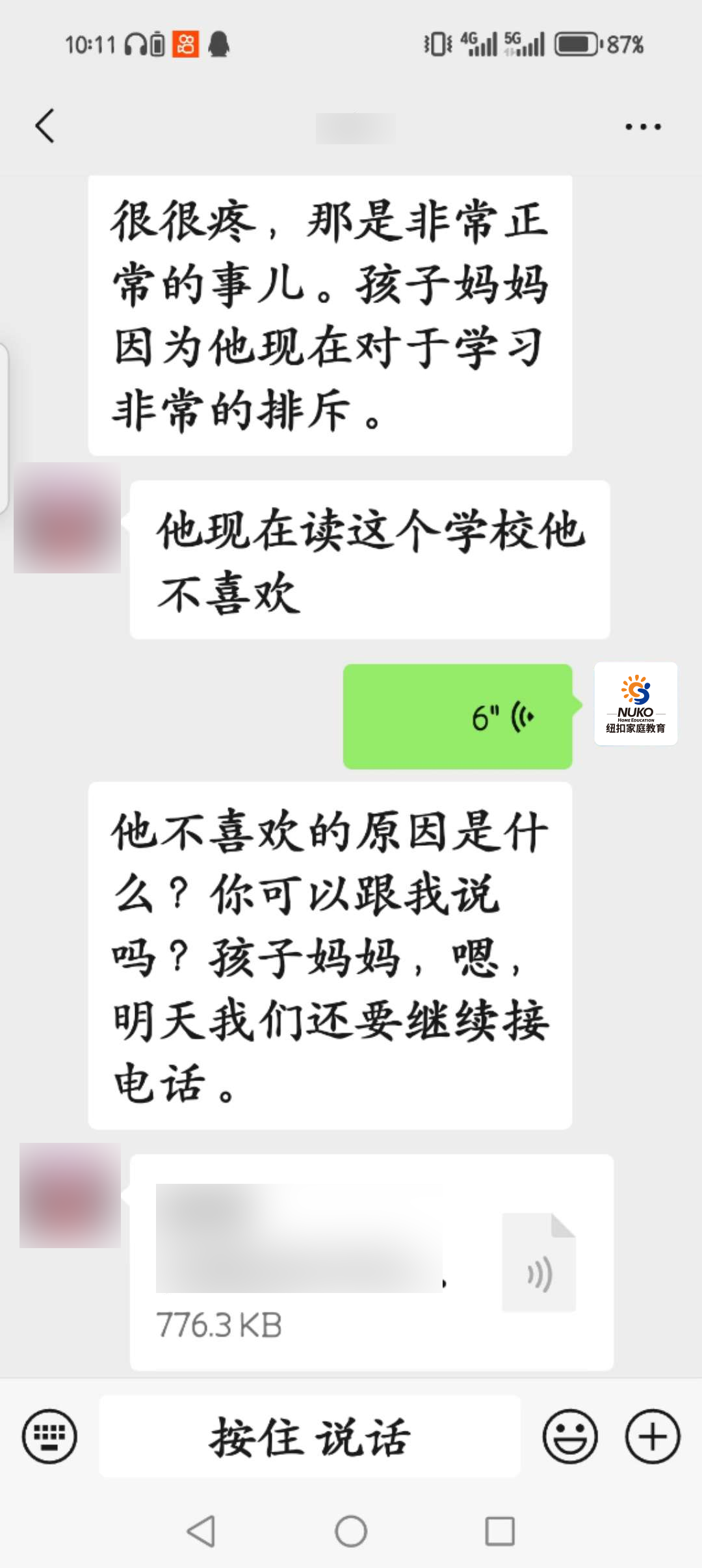Tap the 按住 说话 hold-to-talk button
The image size is (702, 1568).
(310, 1436)
